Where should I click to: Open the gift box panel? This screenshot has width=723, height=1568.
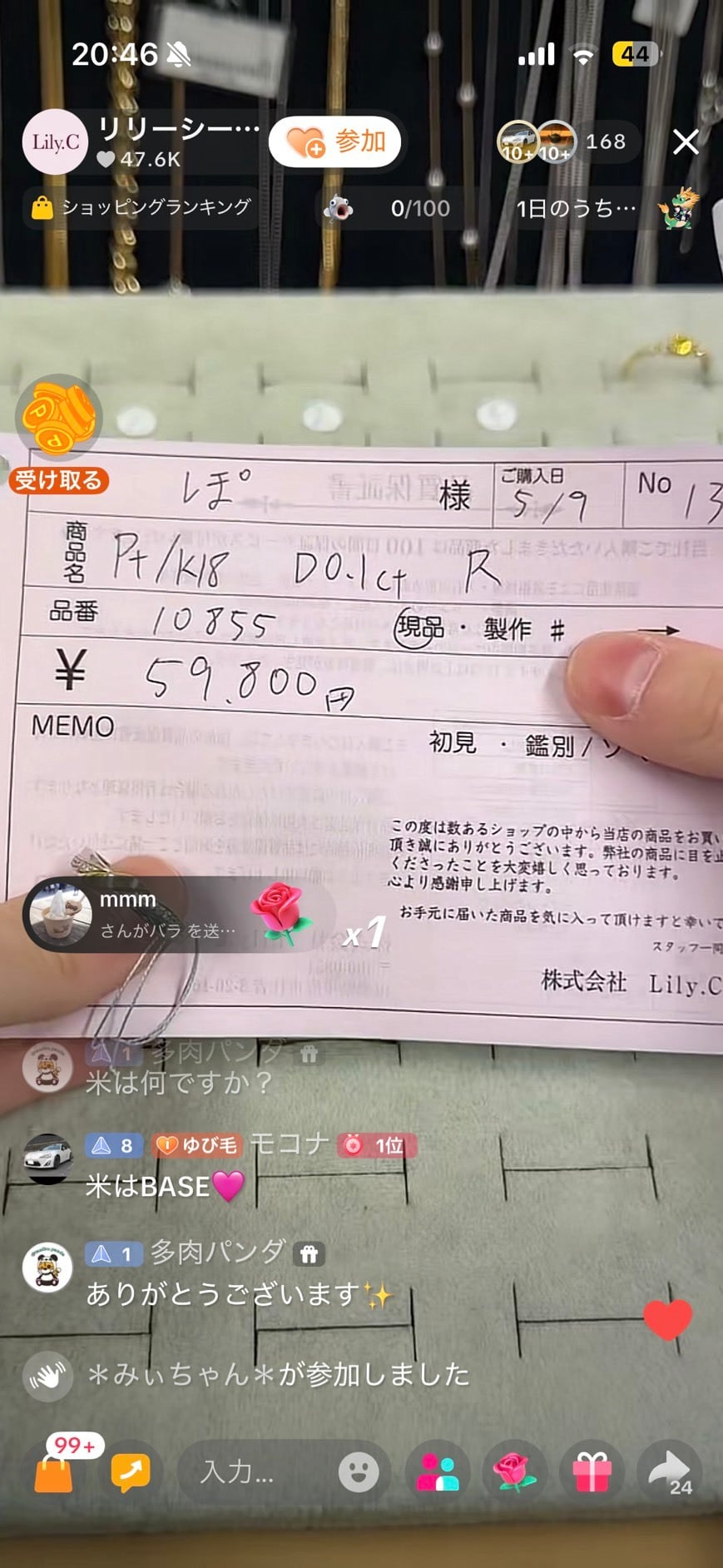[x=592, y=1471]
